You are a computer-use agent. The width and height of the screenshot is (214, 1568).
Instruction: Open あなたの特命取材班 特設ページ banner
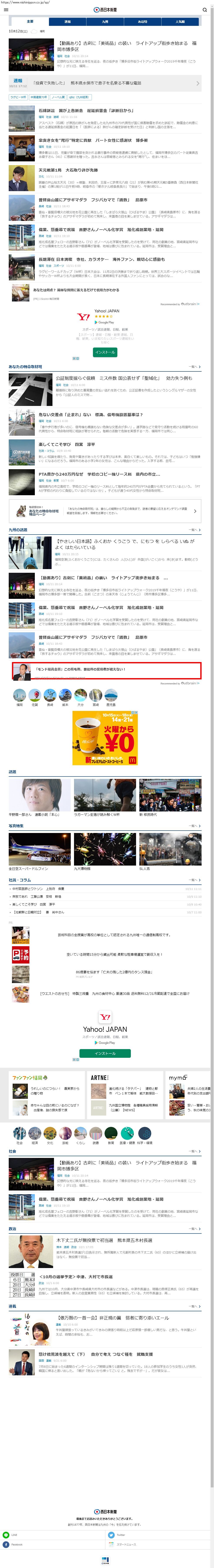click(x=105, y=511)
